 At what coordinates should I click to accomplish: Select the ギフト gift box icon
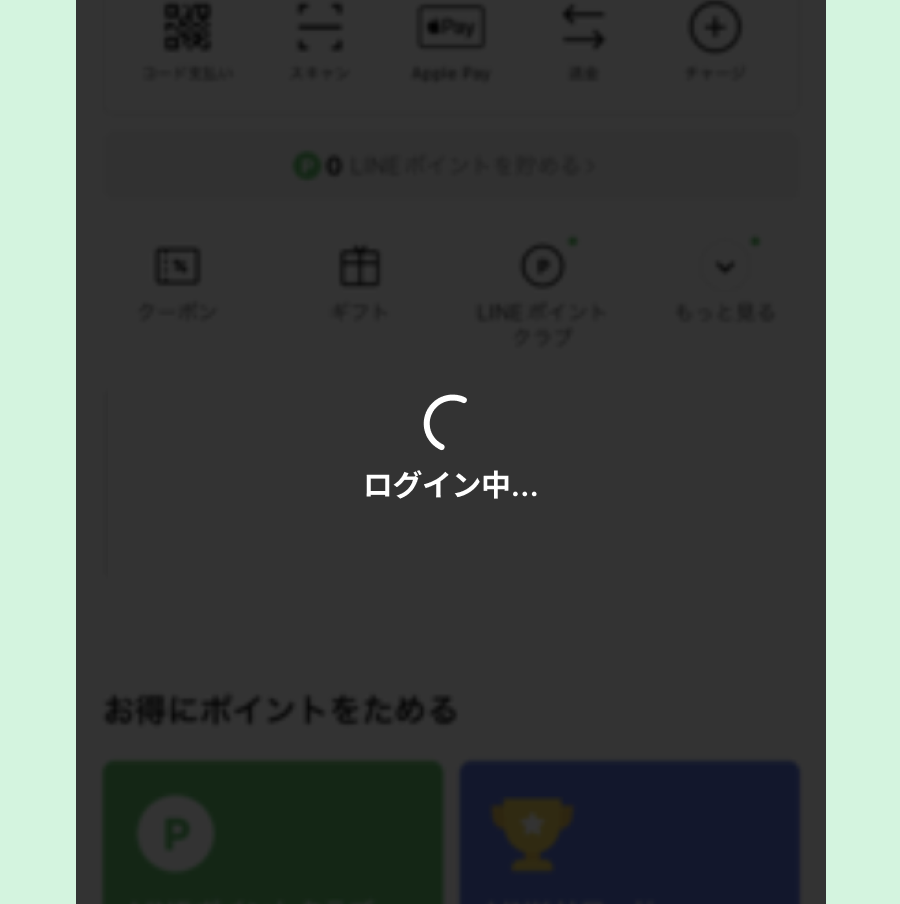[x=360, y=266]
